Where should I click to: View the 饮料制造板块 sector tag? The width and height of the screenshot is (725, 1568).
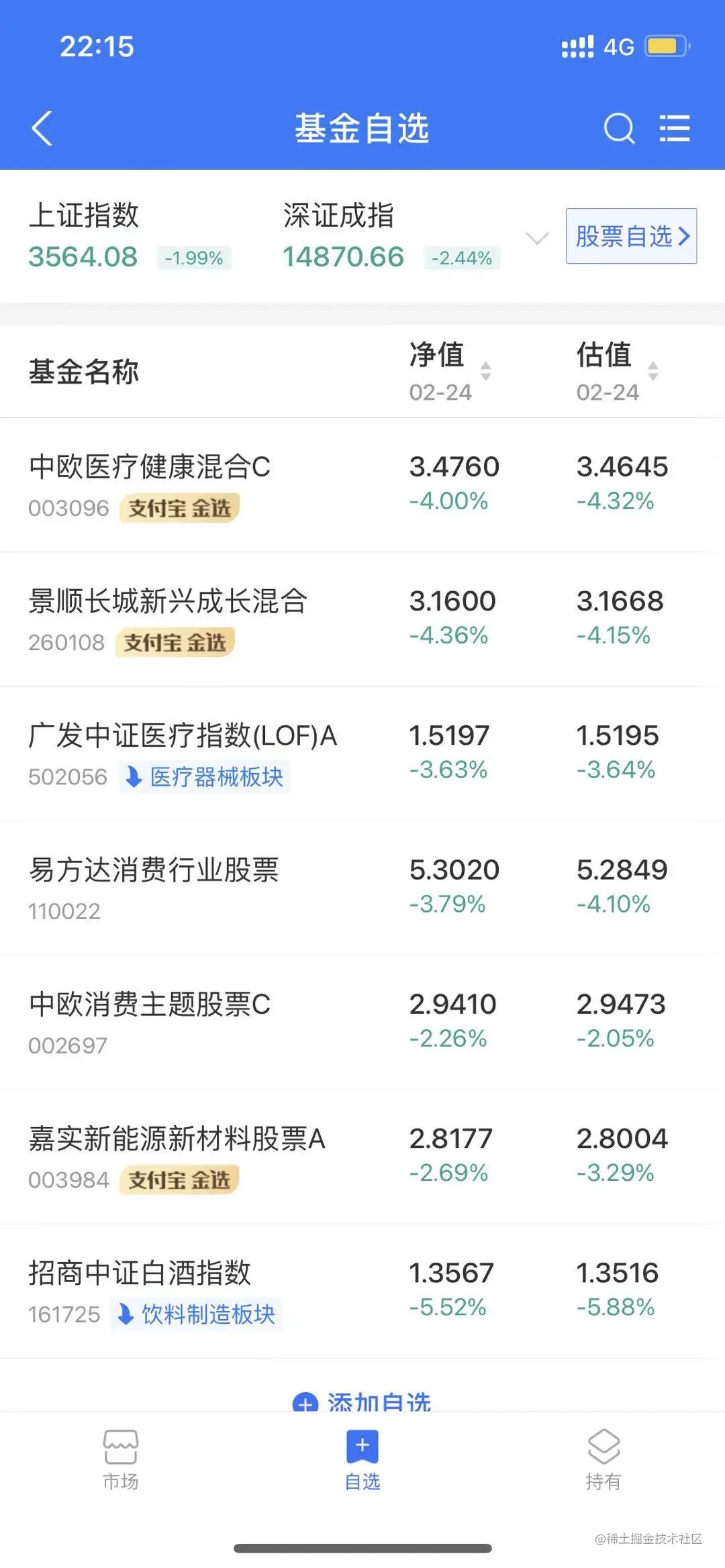click(x=197, y=1314)
